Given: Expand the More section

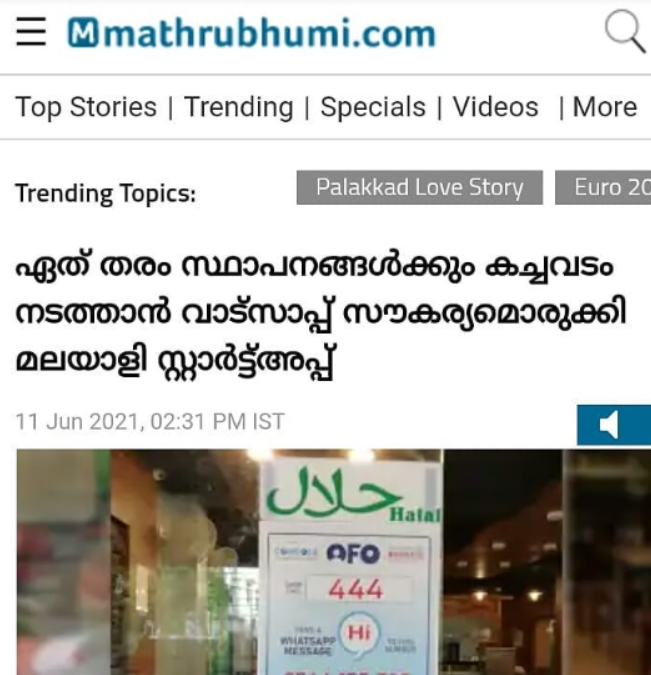Looking at the screenshot, I should tap(604, 107).
